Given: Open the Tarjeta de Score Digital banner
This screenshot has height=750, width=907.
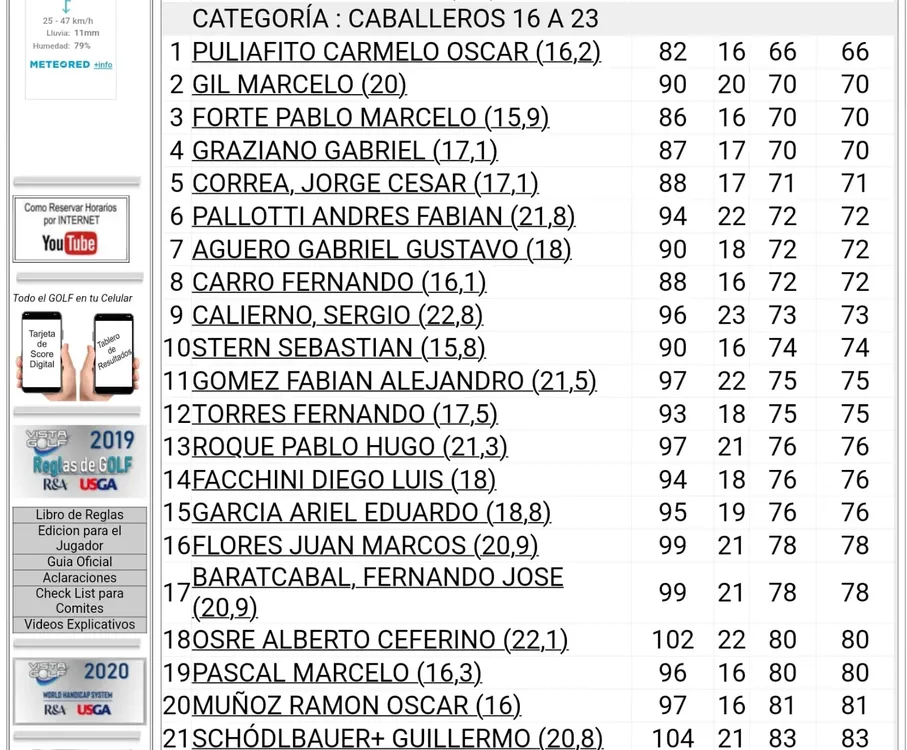Looking at the screenshot, I should [43, 351].
